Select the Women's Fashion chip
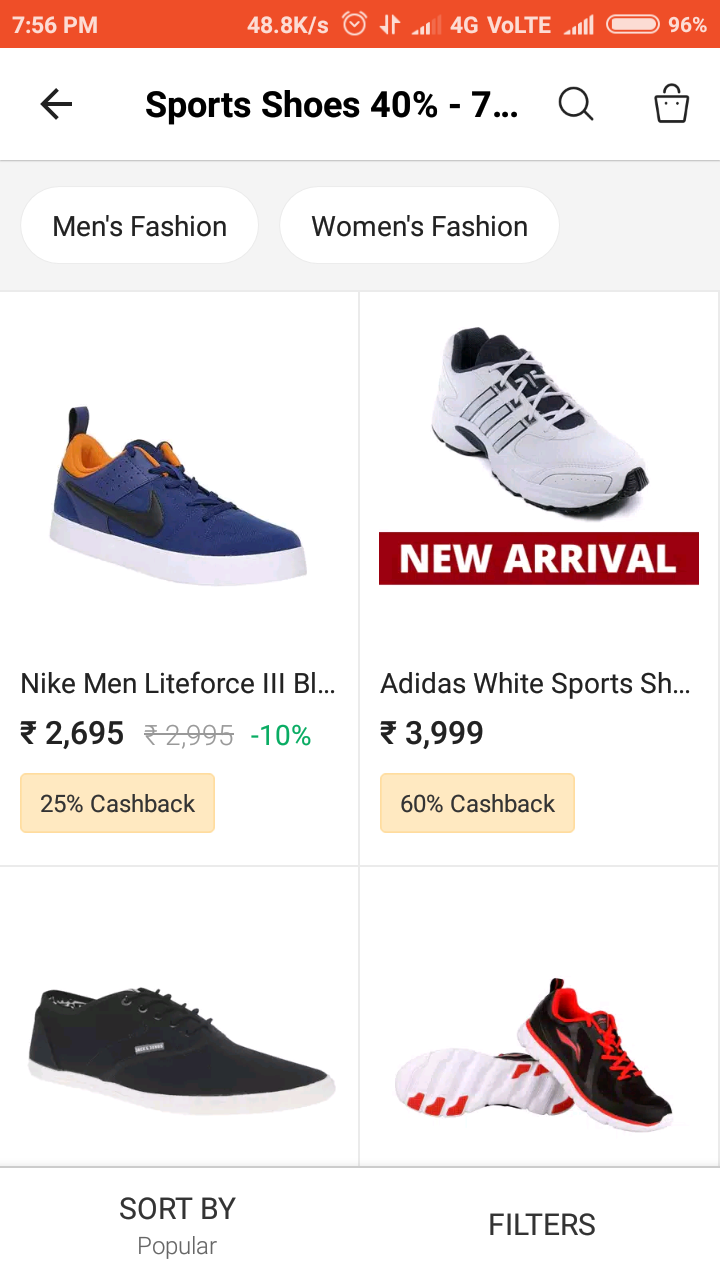The image size is (720, 1280). 419,226
